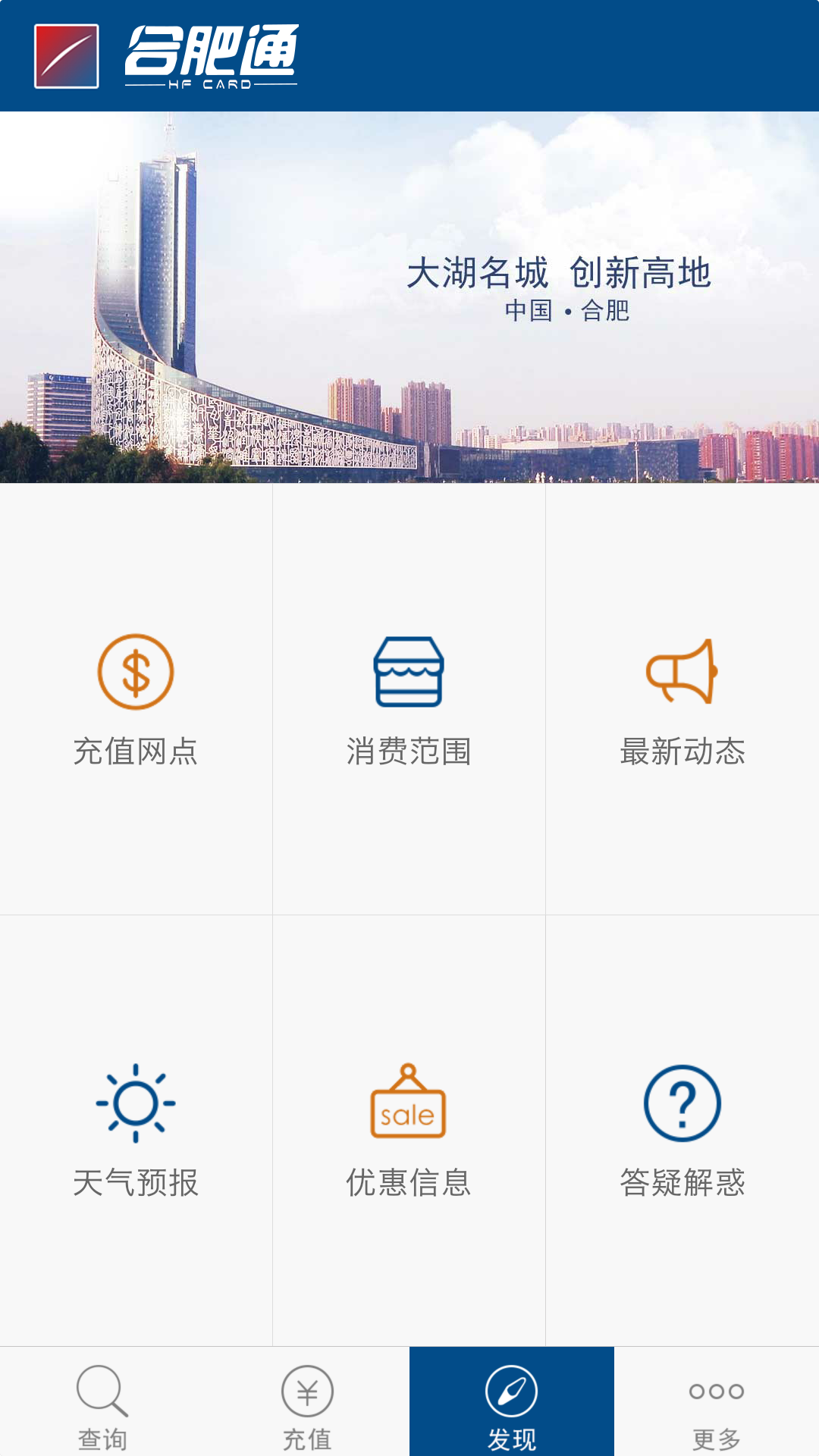Open 优惠信息 sale offers

[409, 1130]
